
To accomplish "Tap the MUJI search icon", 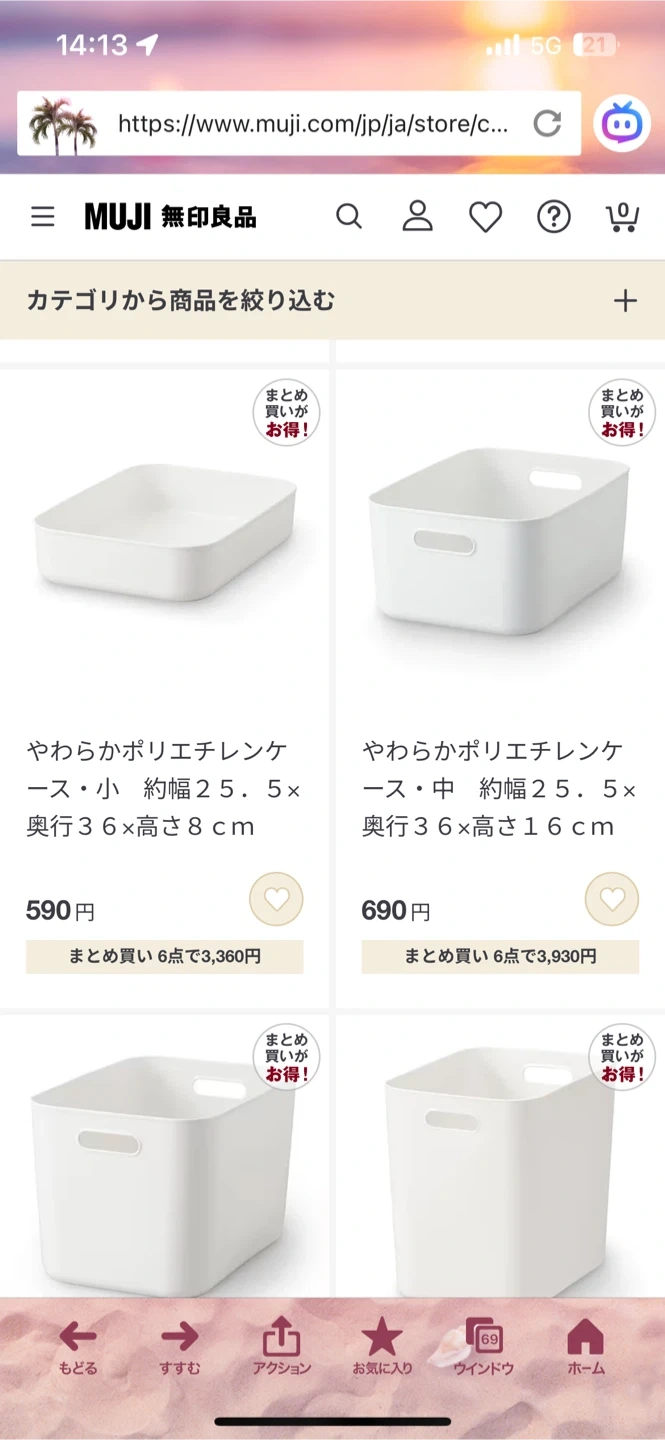I will 348,216.
